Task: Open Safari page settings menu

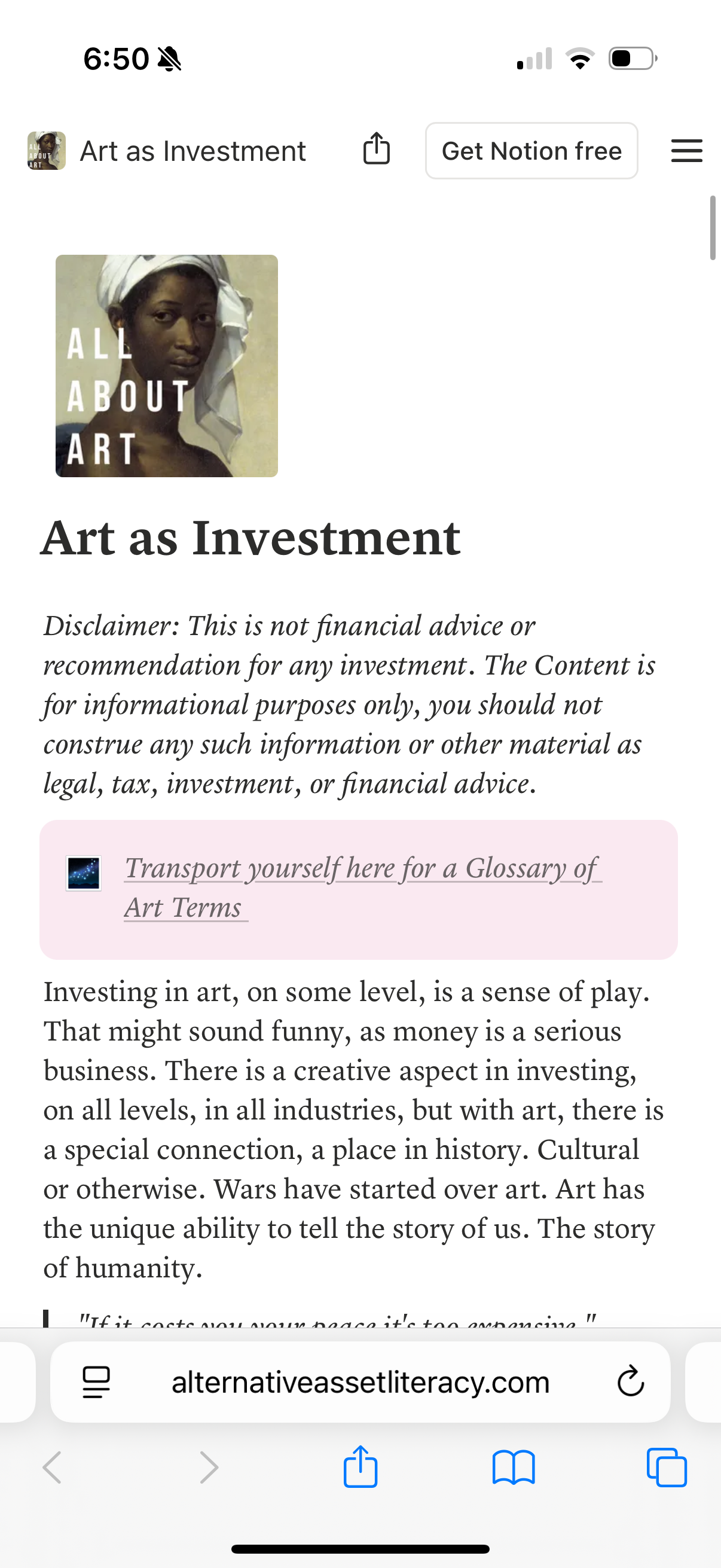Action: pos(96,1382)
